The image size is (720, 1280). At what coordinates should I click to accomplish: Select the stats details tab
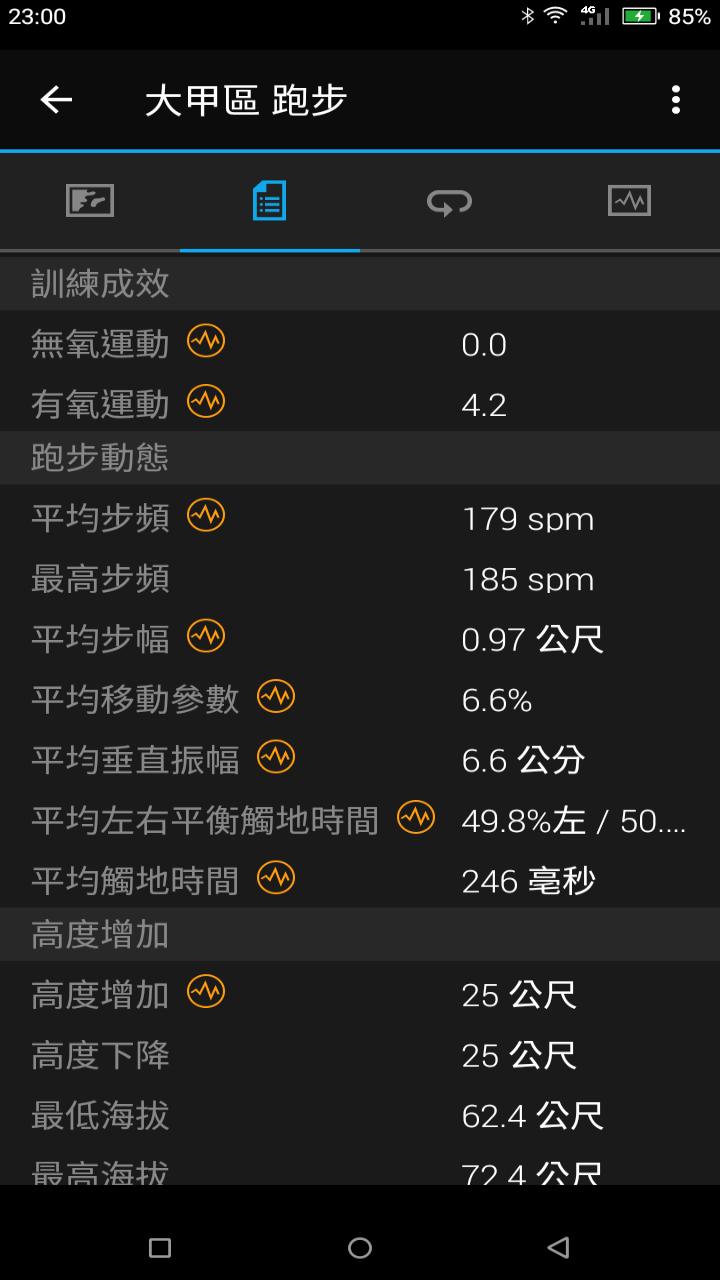point(269,201)
